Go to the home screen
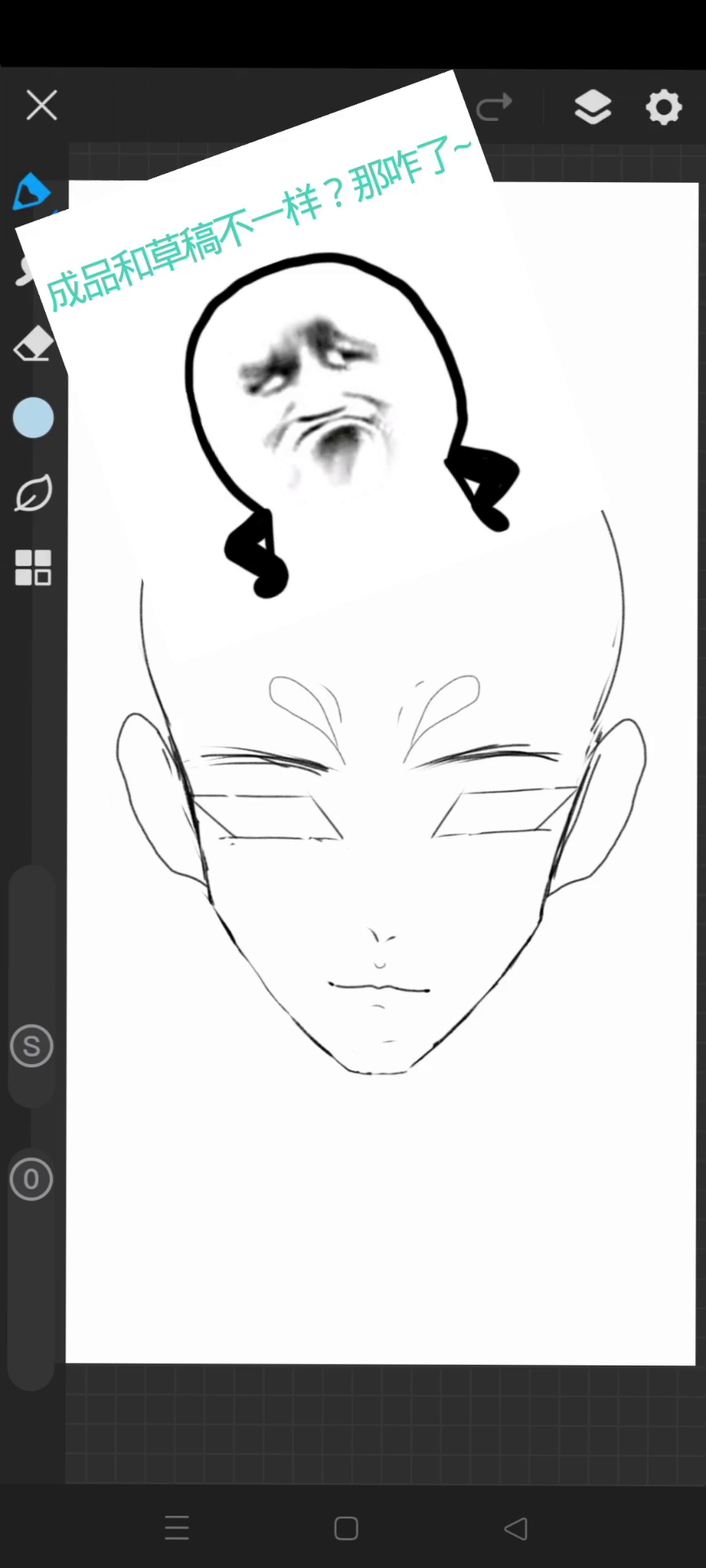This screenshot has height=1568, width=706. coord(346,1528)
